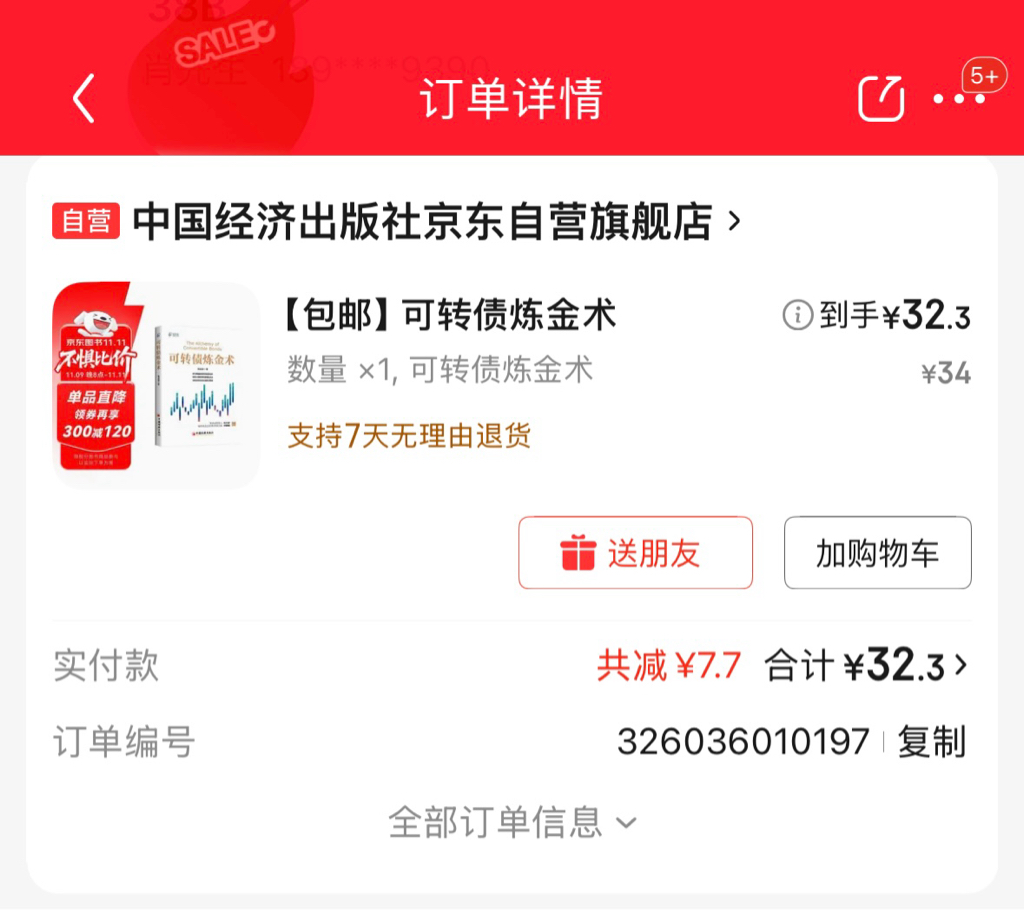The image size is (1024, 910).
Task: Expand 全部订单信息
Action: (512, 822)
